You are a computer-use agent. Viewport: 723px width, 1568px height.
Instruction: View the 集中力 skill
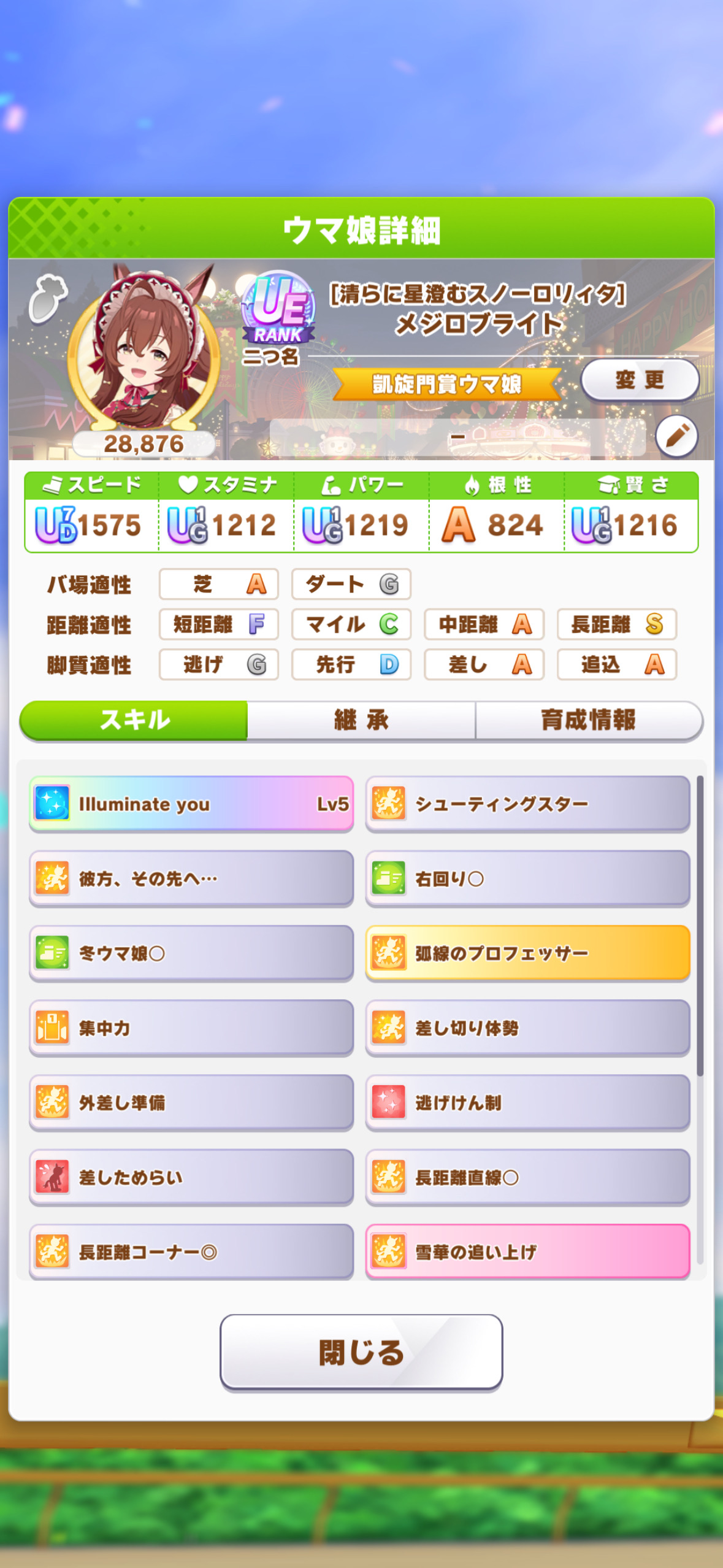[191, 1028]
